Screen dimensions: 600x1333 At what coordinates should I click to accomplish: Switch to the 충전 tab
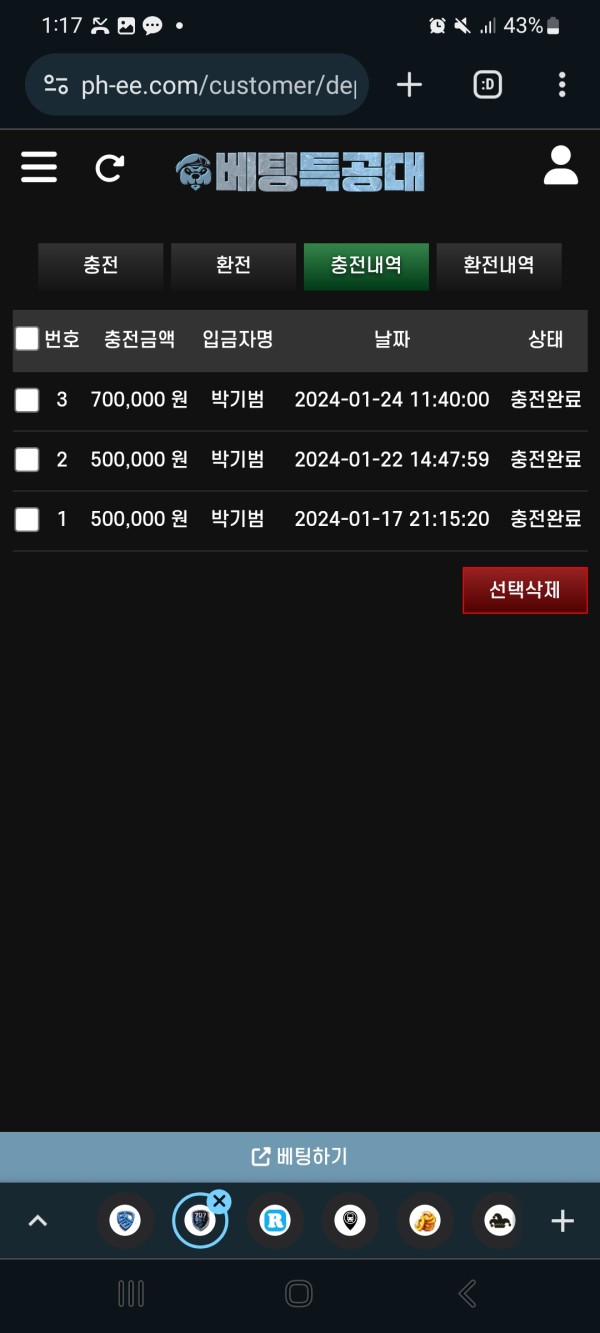click(101, 265)
